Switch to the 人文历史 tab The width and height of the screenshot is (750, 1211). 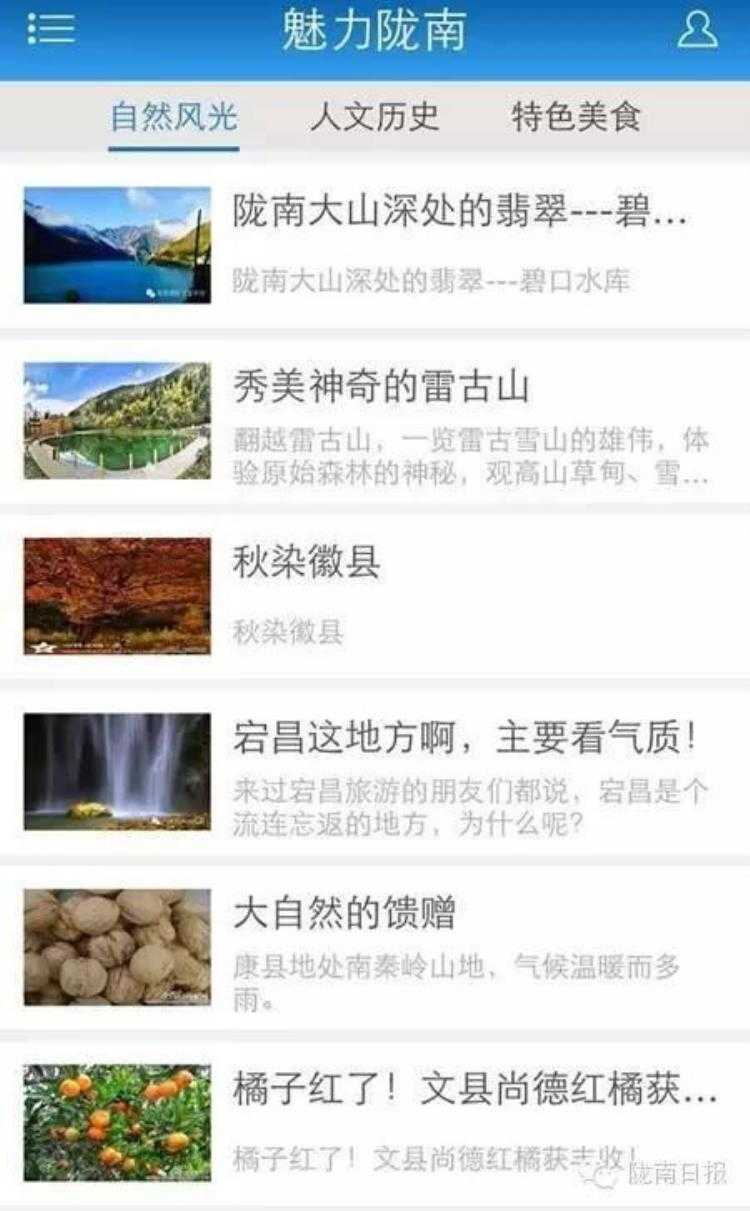click(374, 117)
